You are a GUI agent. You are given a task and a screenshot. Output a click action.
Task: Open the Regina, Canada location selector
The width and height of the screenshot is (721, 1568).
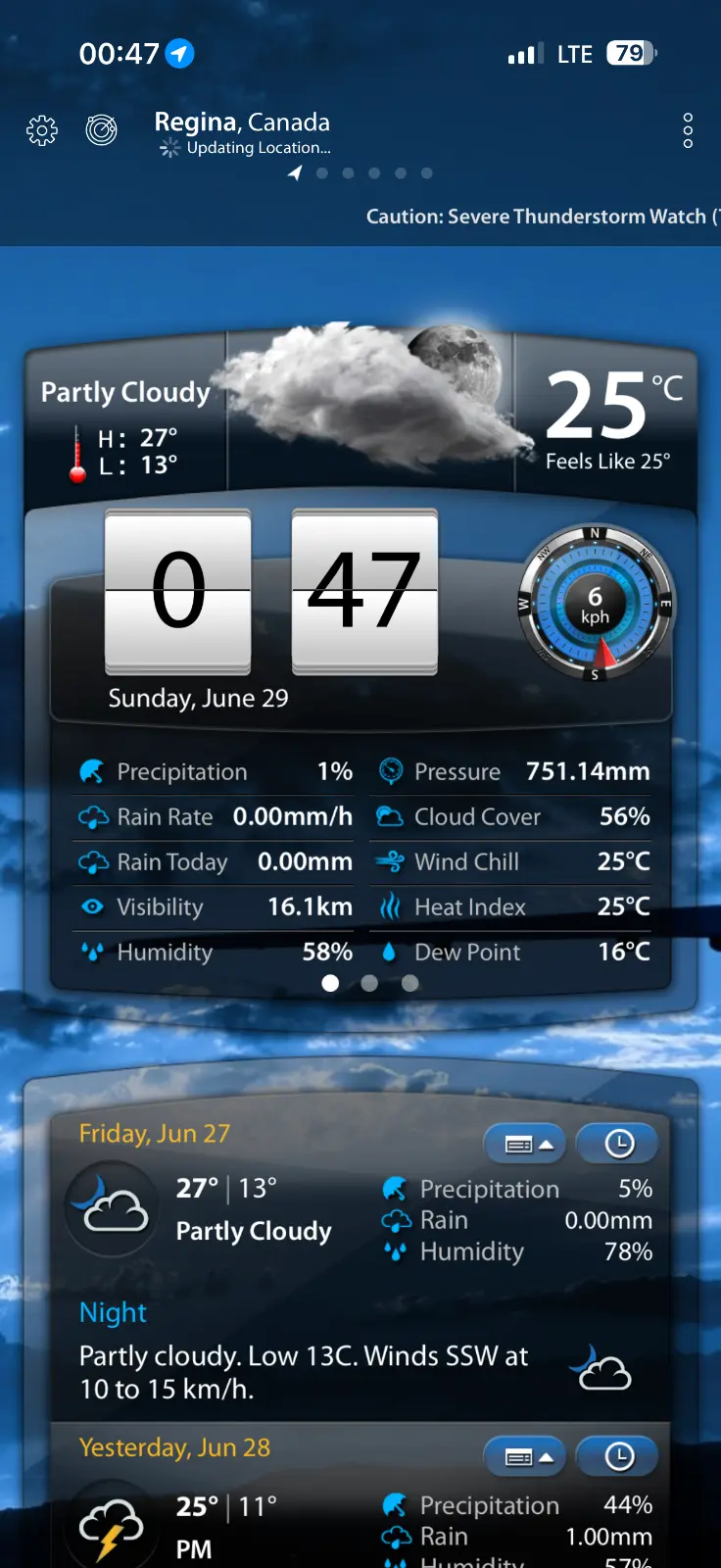pos(242,122)
